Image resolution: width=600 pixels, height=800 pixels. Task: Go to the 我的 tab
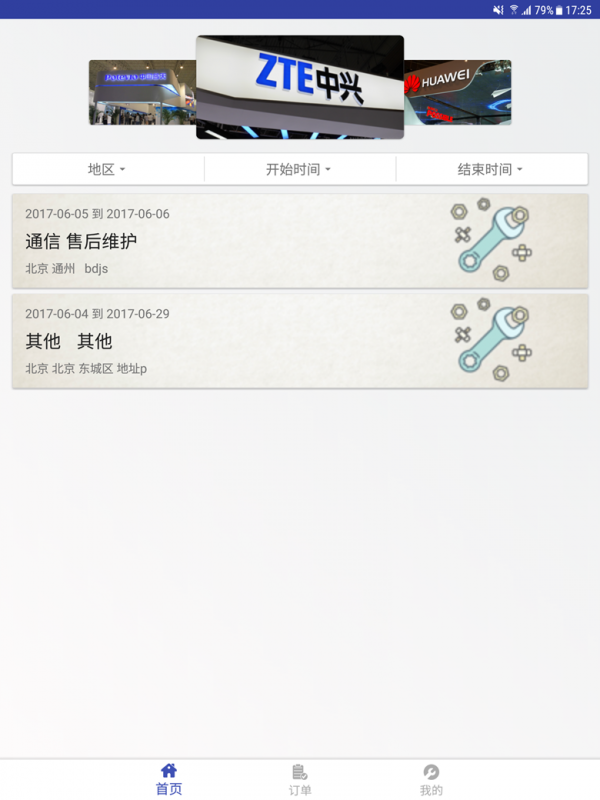[431, 779]
